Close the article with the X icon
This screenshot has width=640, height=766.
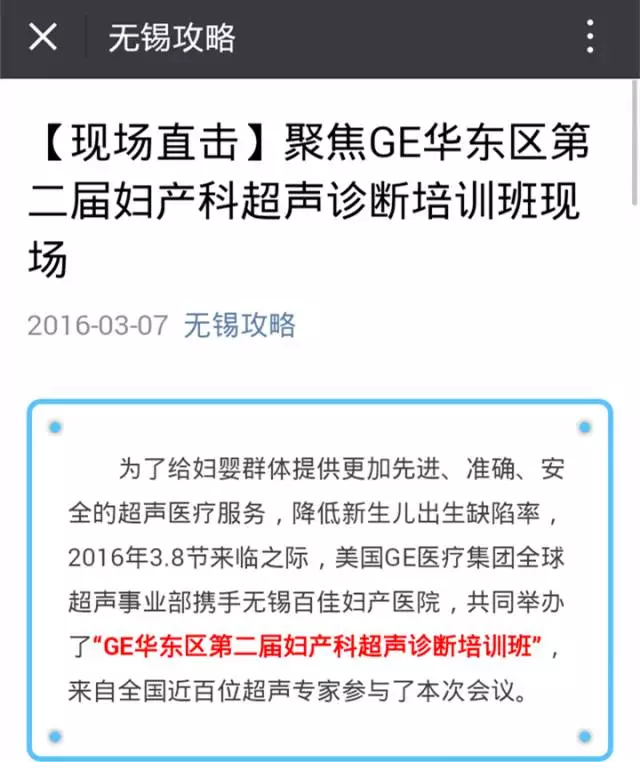coord(42,38)
